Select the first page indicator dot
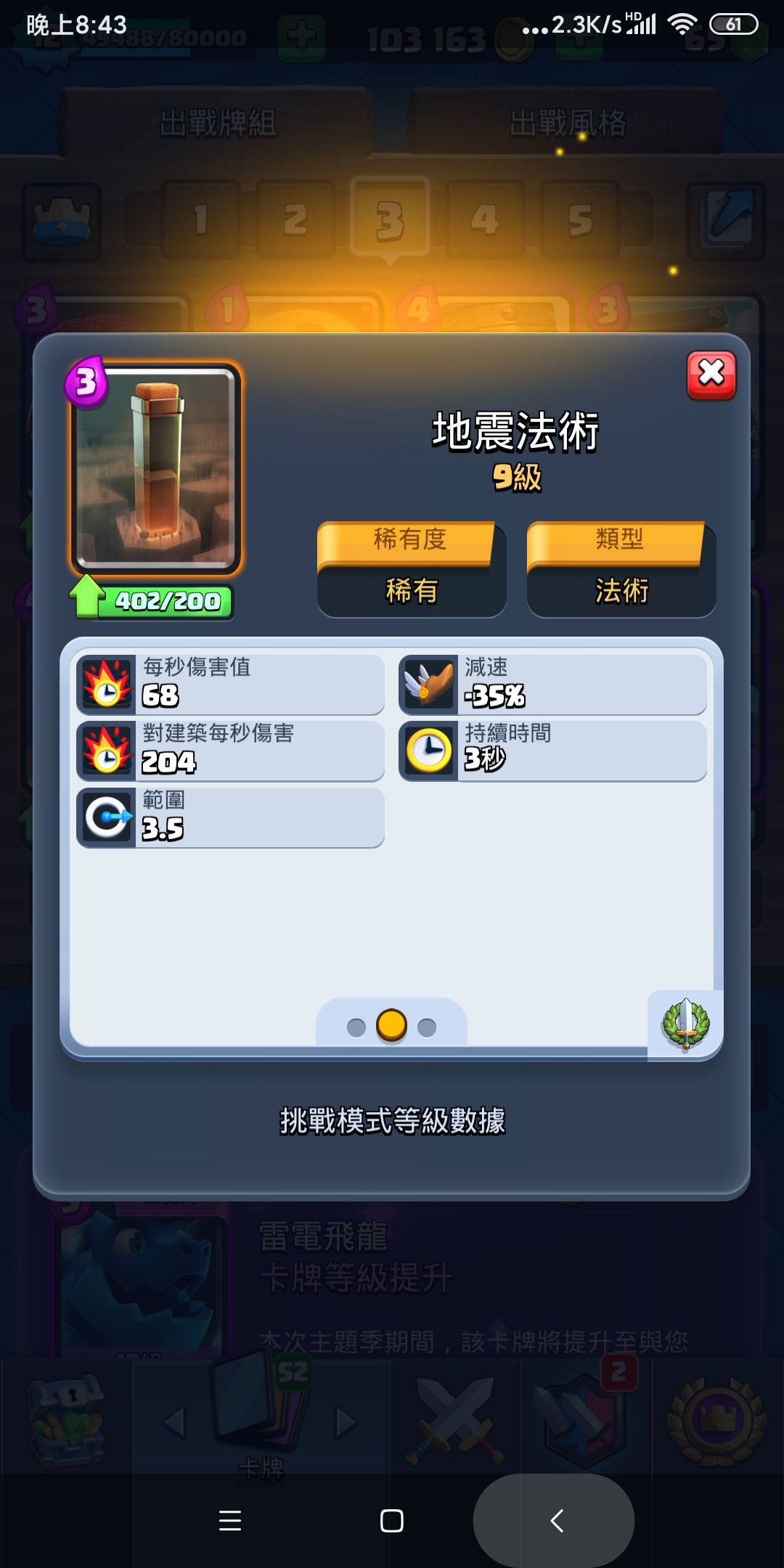This screenshot has width=784, height=1568. tap(356, 1028)
